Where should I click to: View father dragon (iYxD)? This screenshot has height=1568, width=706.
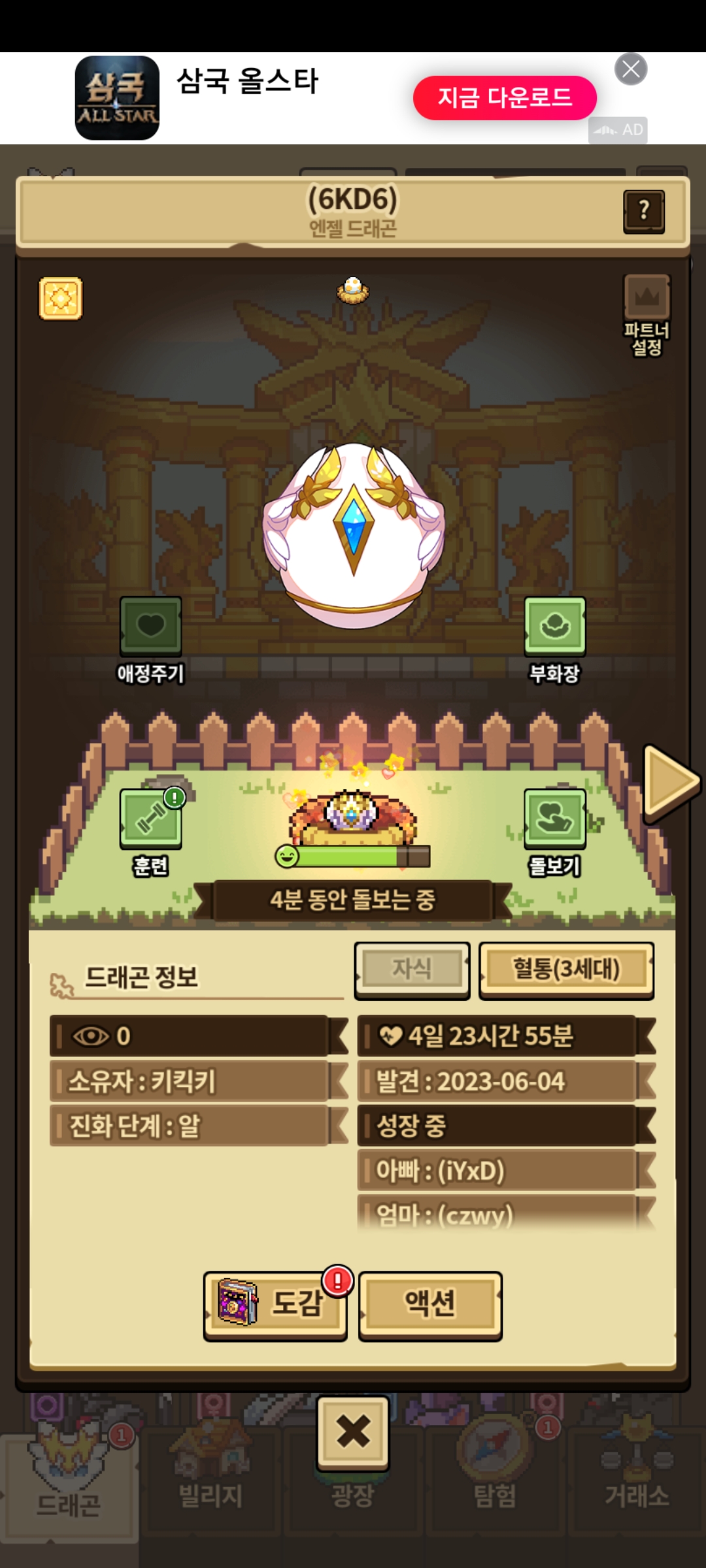pos(497,1171)
